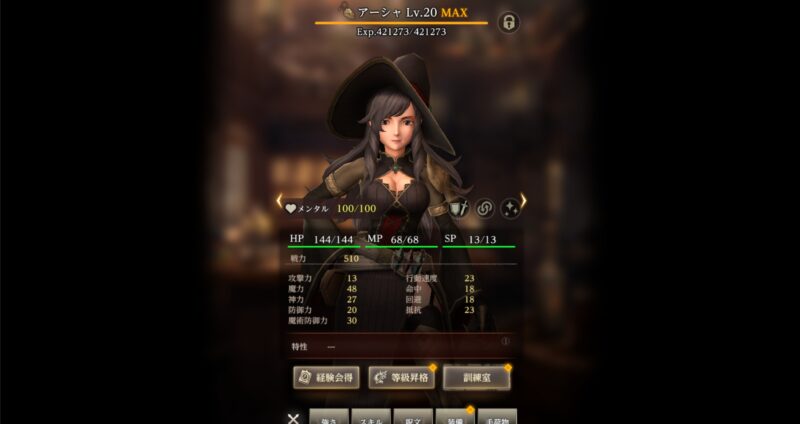Viewport: 800px width, 424px height.
Task: Show next character with right arrow
Action: (x=522, y=203)
